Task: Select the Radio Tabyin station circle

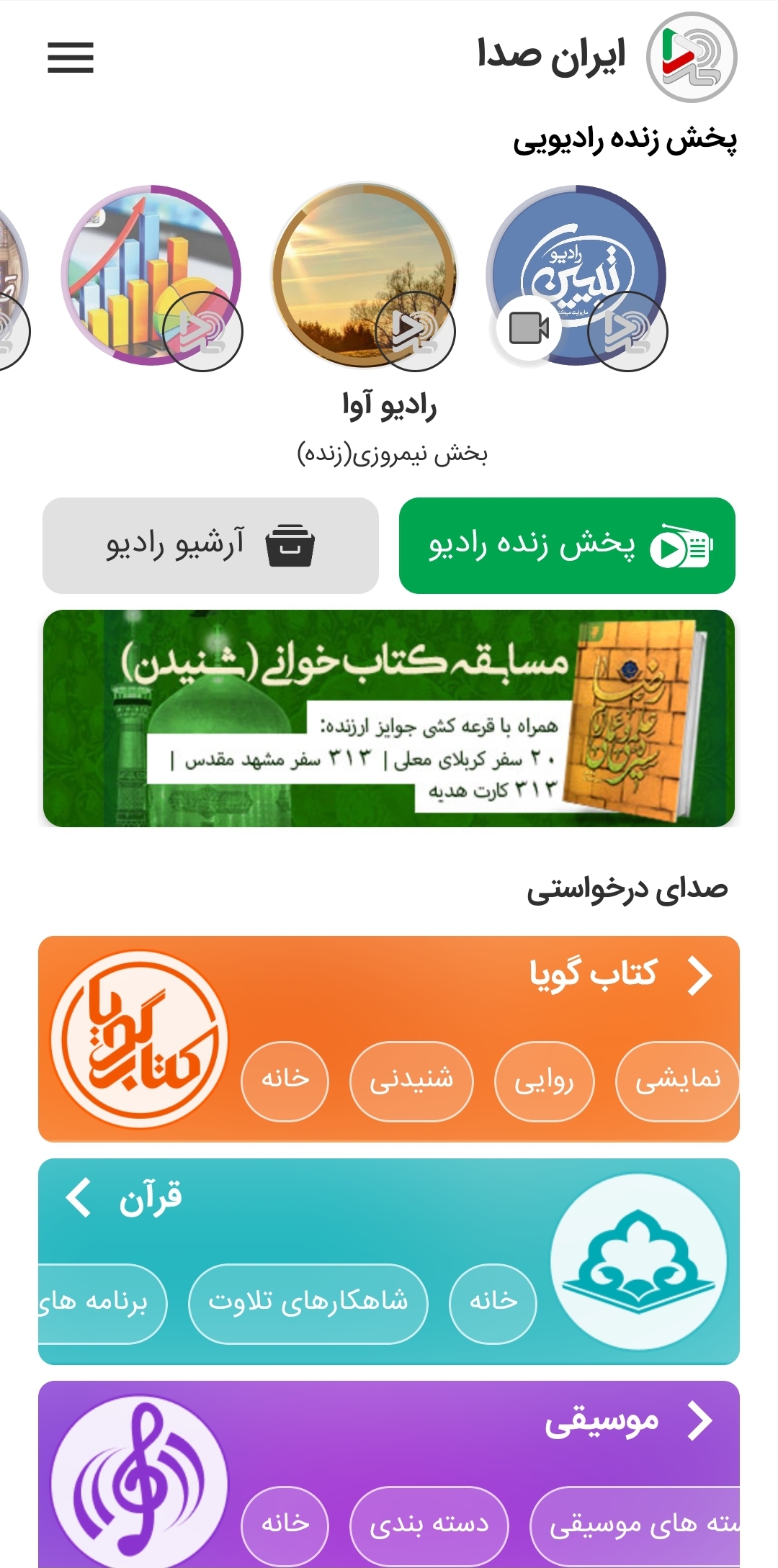Action: point(576,276)
